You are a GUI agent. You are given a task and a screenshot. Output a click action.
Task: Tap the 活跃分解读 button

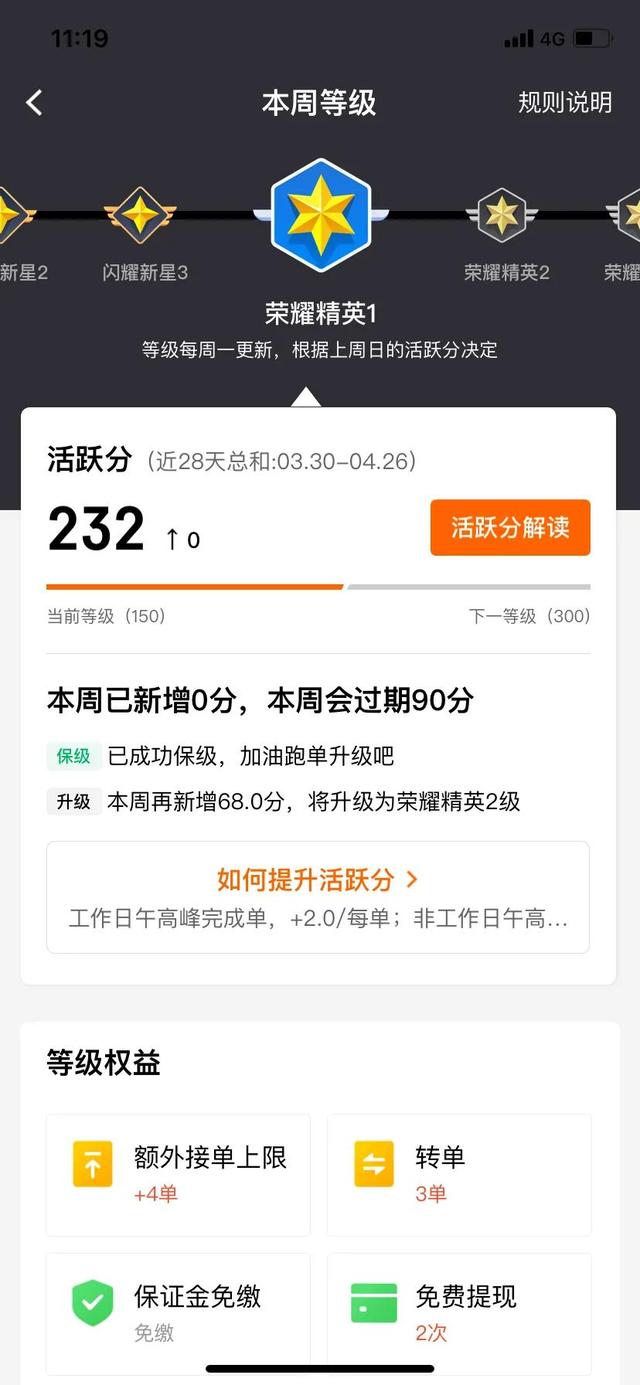[510, 527]
